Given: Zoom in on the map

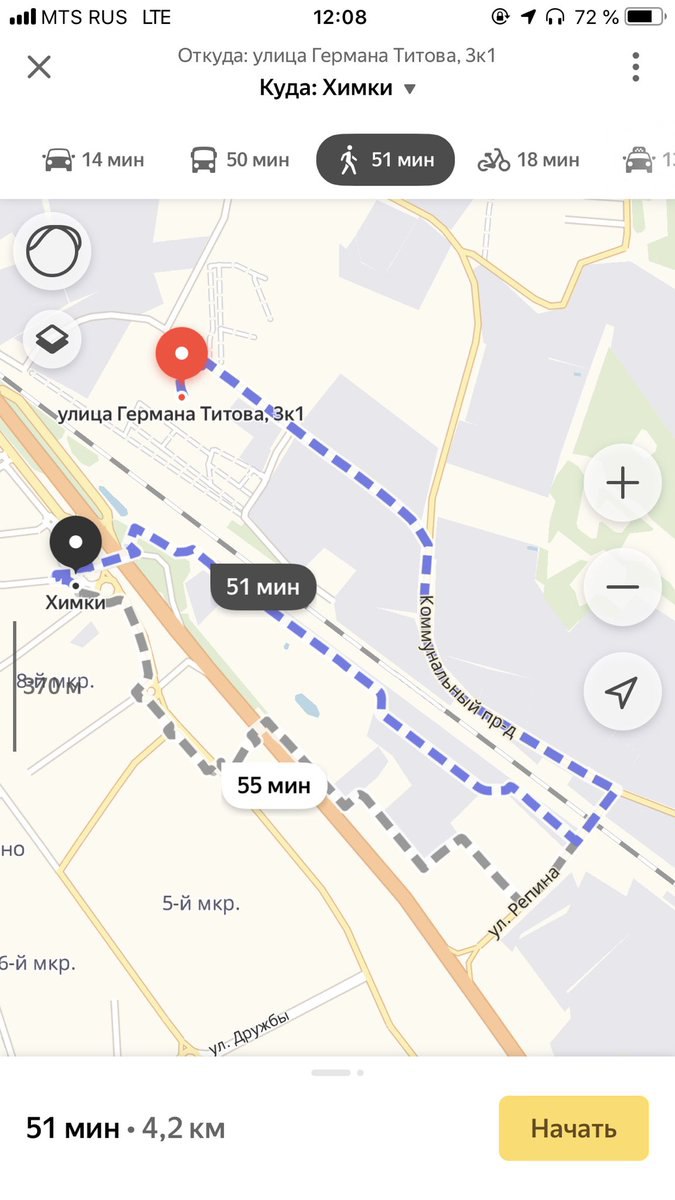Looking at the screenshot, I should tap(622, 483).
